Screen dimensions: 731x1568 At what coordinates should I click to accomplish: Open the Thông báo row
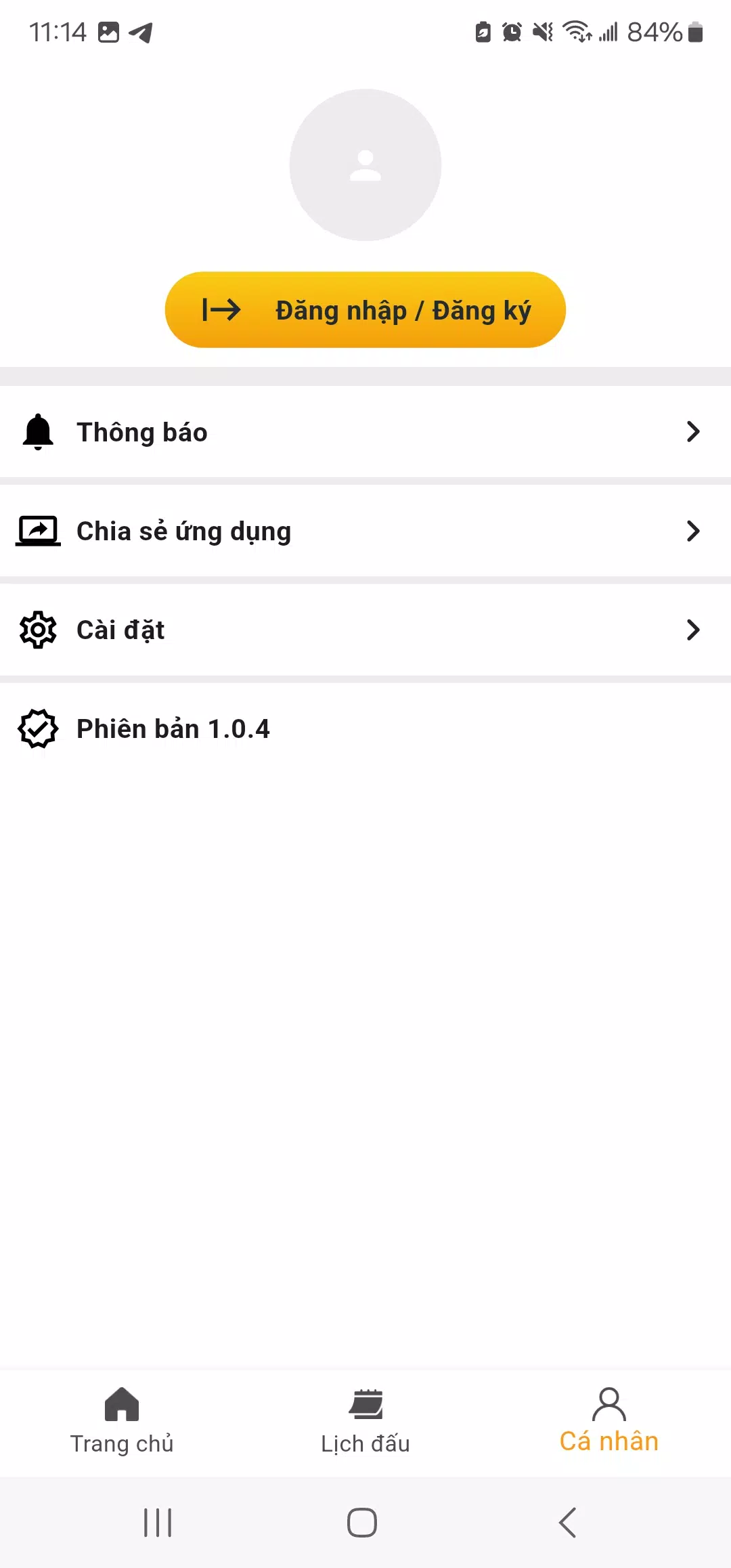[365, 432]
